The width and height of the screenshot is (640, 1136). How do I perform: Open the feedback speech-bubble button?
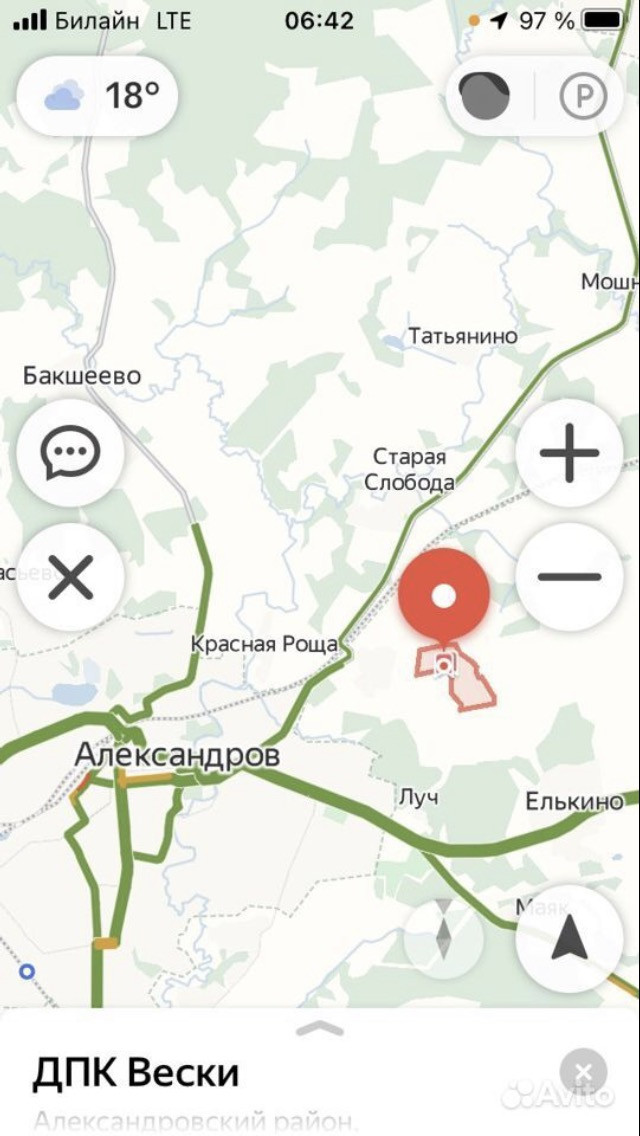click(x=70, y=453)
